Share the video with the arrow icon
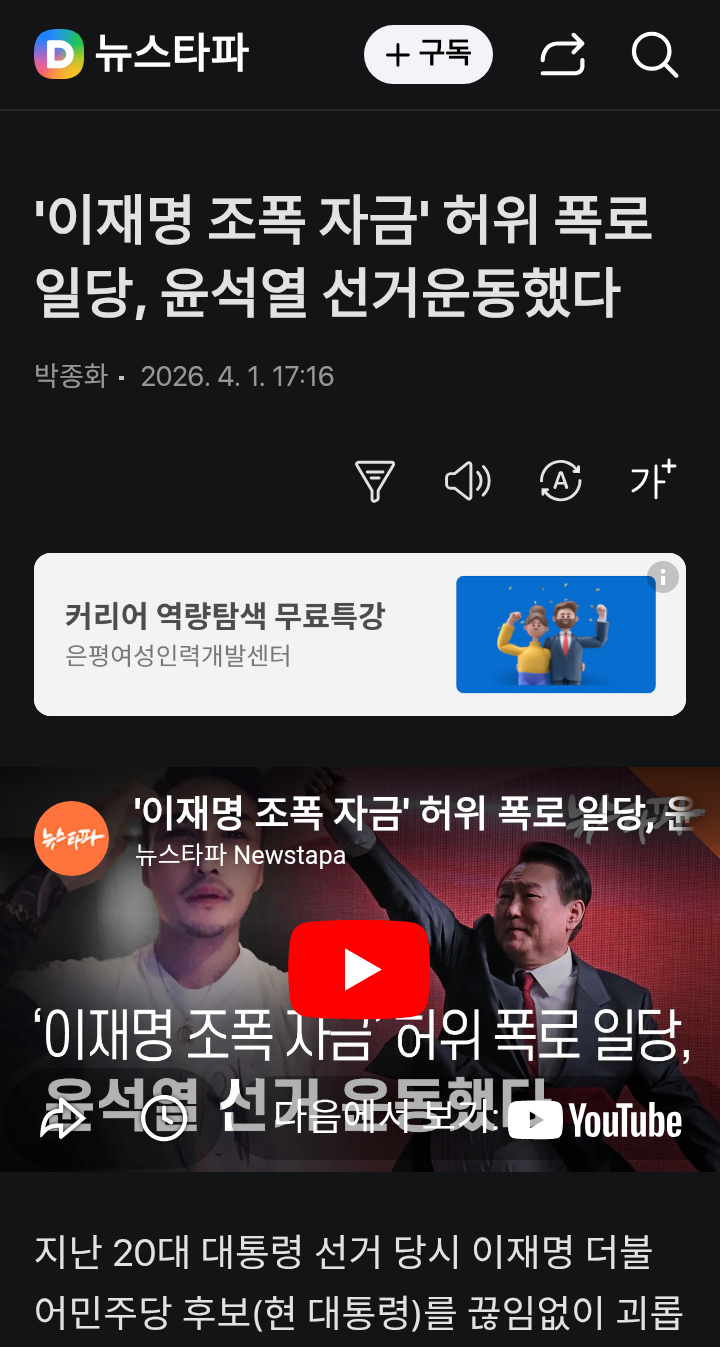Viewport: 720px width, 1347px height. point(62,1119)
